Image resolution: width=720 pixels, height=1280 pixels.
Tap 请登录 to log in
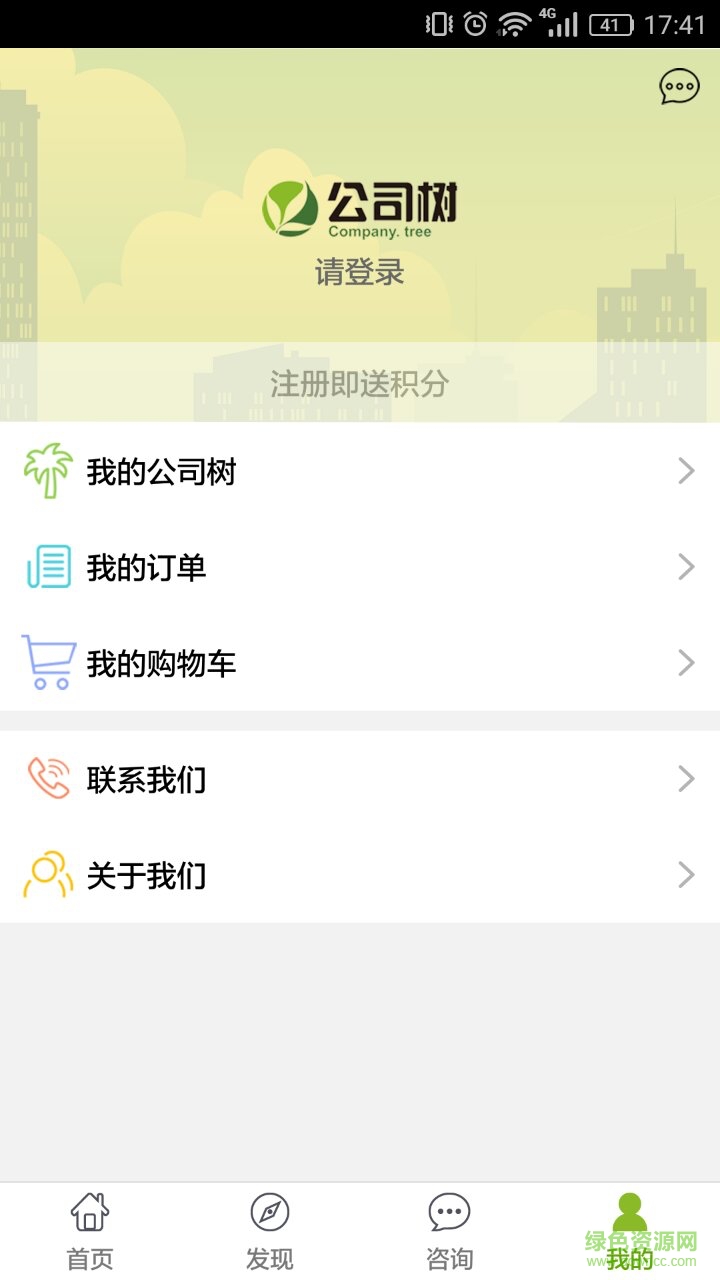(x=360, y=272)
